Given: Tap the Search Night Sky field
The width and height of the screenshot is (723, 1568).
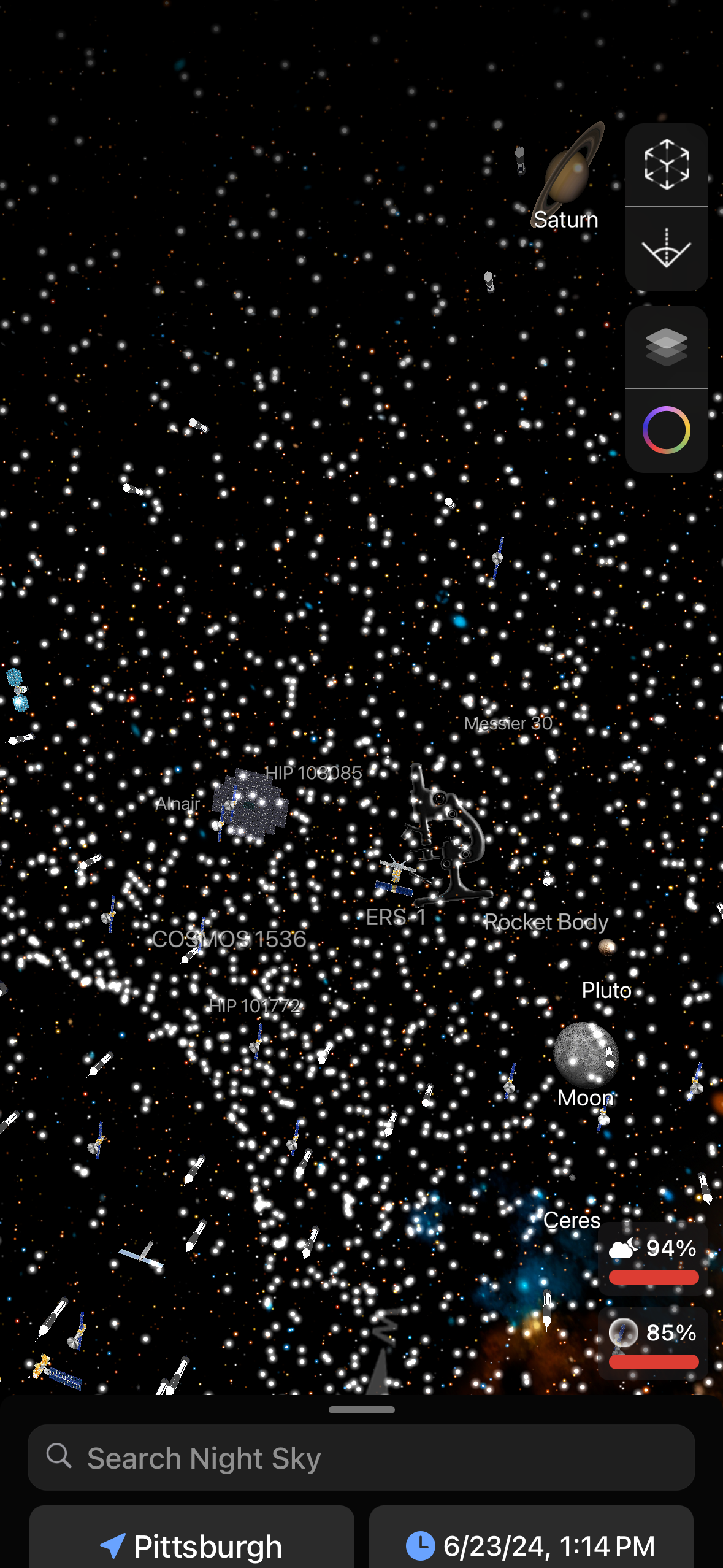Looking at the screenshot, I should [x=361, y=1458].
